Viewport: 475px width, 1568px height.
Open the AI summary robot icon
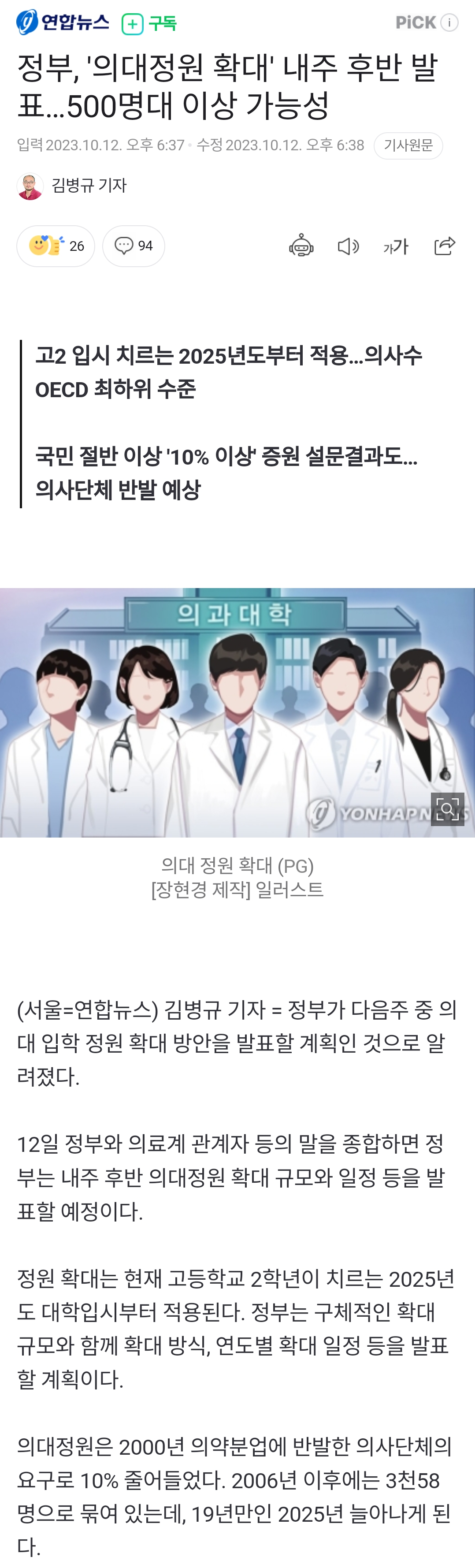pos(301,246)
